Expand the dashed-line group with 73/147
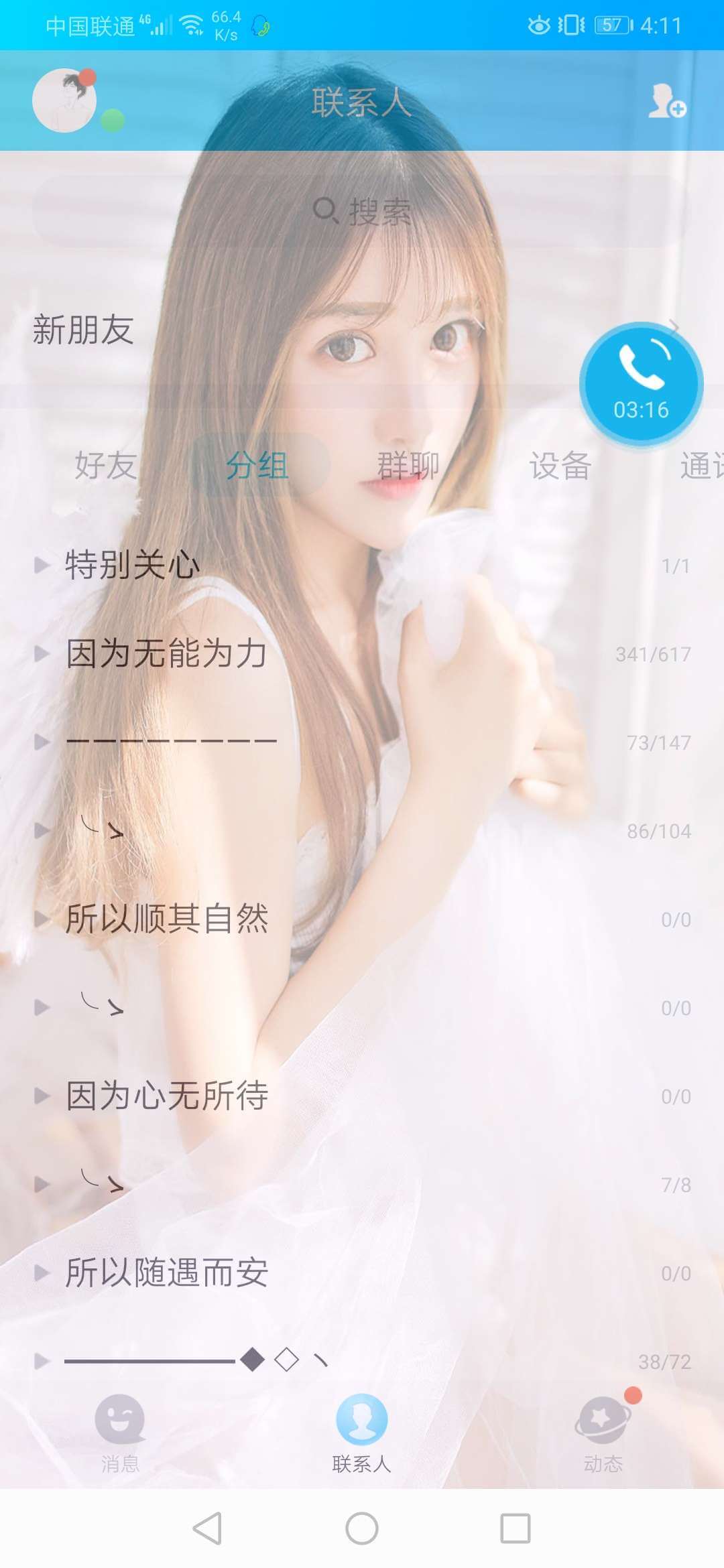The width and height of the screenshot is (724, 1568). pos(362,742)
